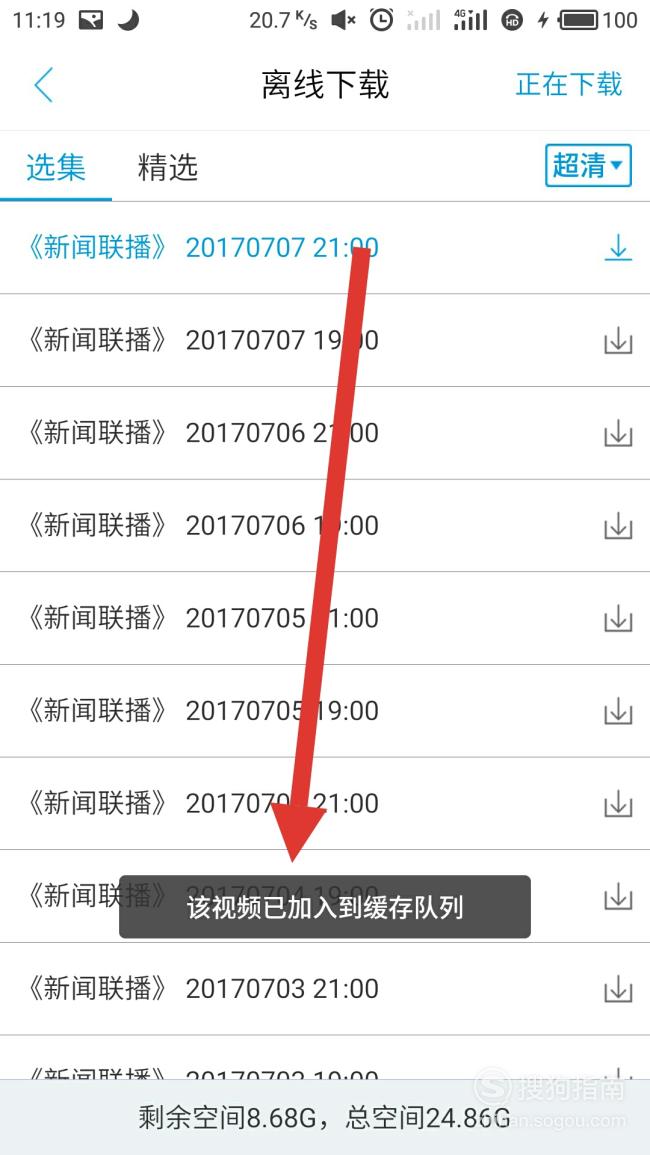
Task: Select the 选集 tab
Action: click(x=56, y=167)
